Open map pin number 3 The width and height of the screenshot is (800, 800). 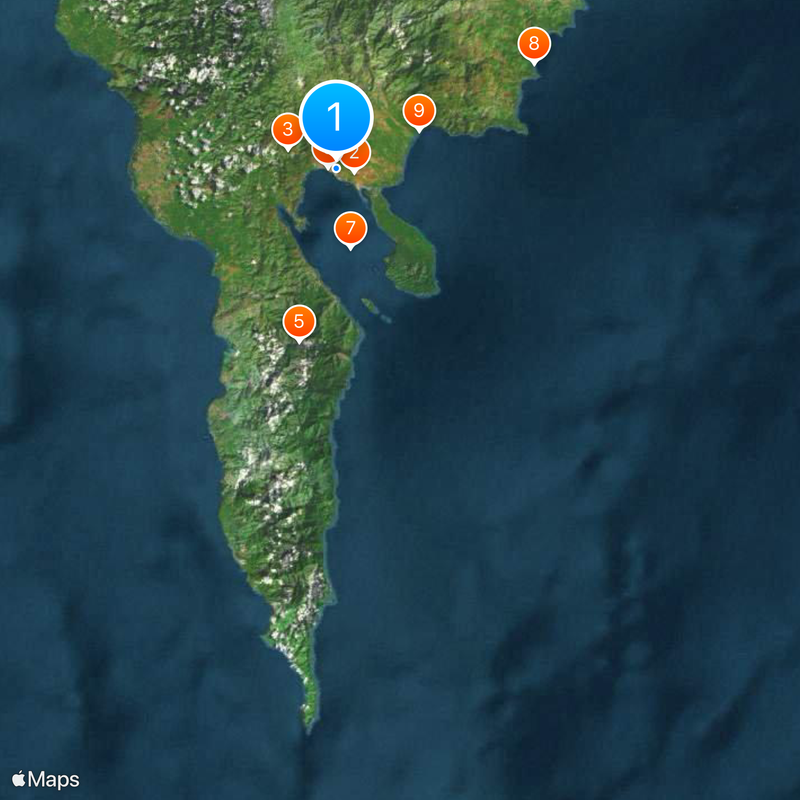pyautogui.click(x=287, y=129)
